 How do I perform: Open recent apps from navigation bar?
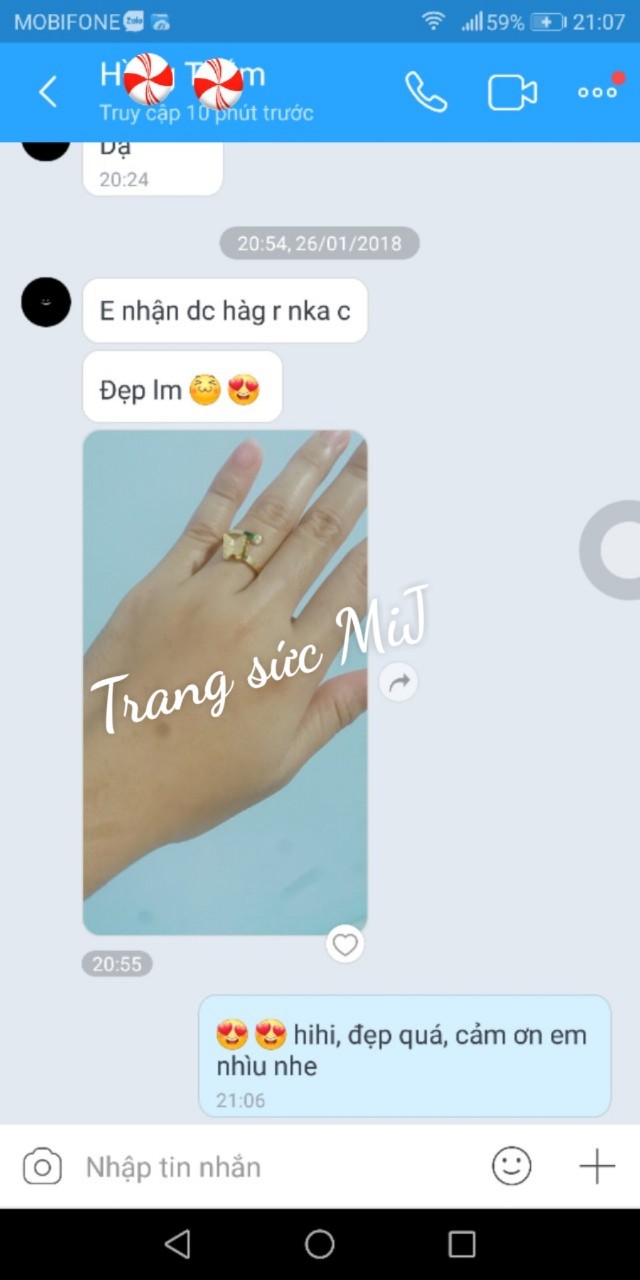point(462,1244)
